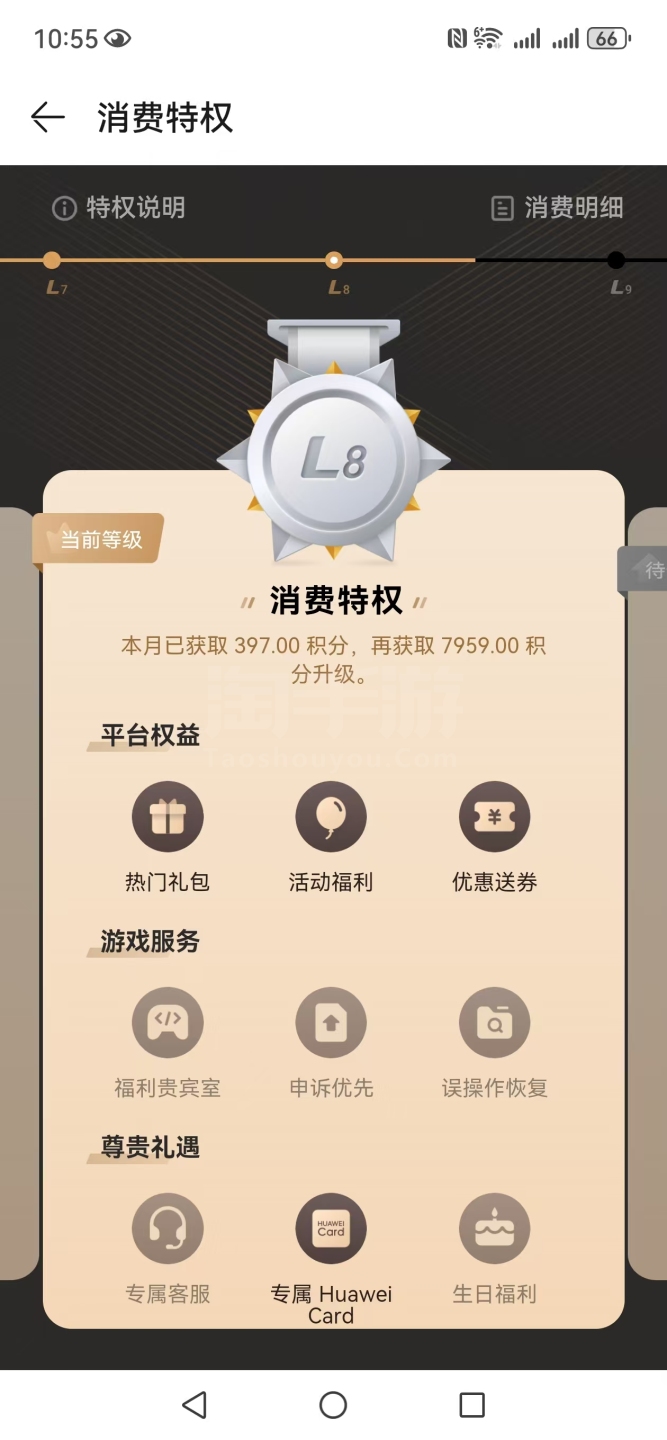
Task: Open 申诉优先 service
Action: coord(331,1023)
